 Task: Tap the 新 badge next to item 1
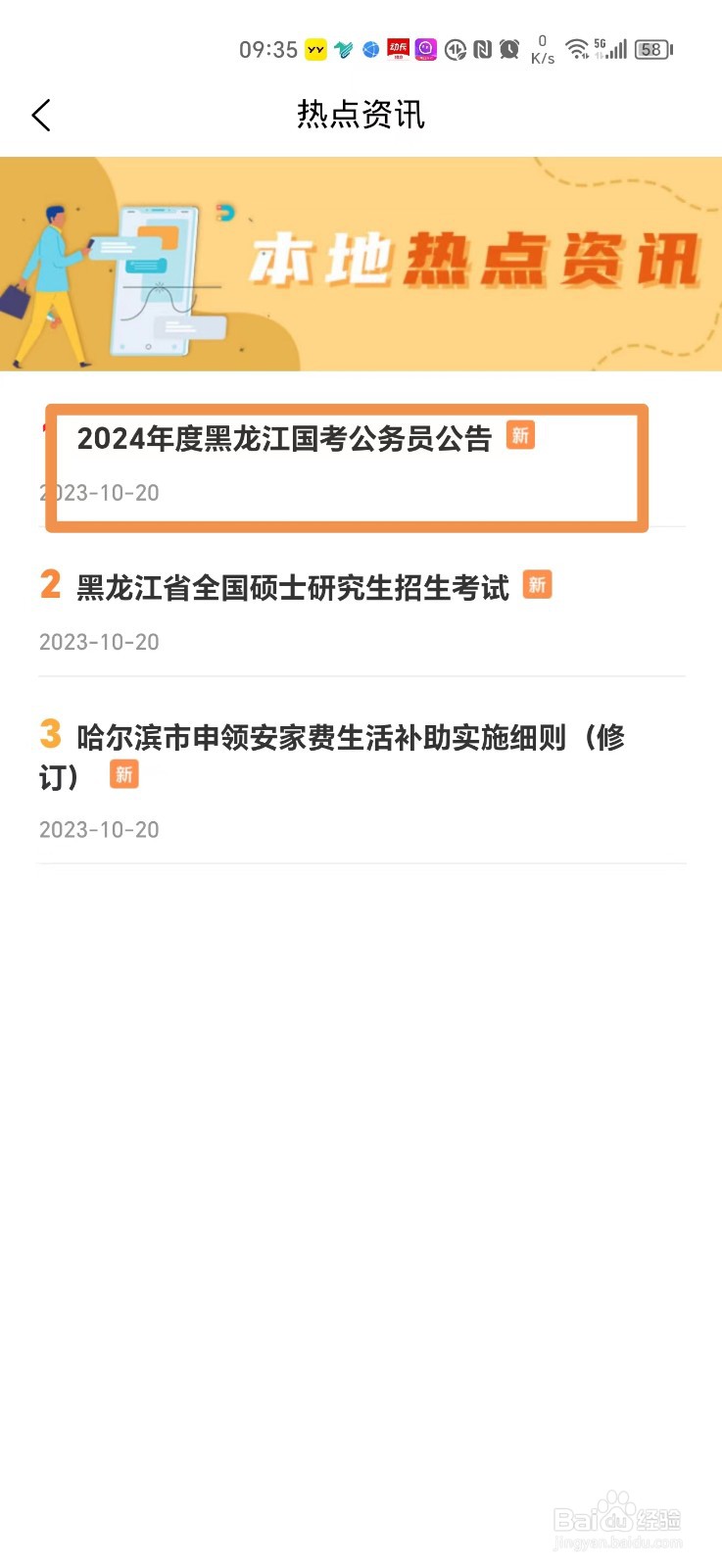click(521, 435)
